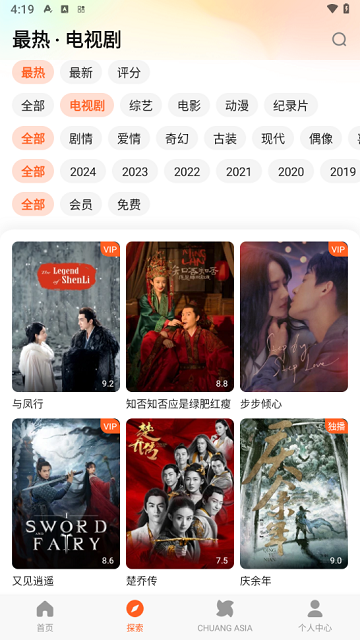Filter by year 2021
The height and width of the screenshot is (640, 360).
[239, 171]
